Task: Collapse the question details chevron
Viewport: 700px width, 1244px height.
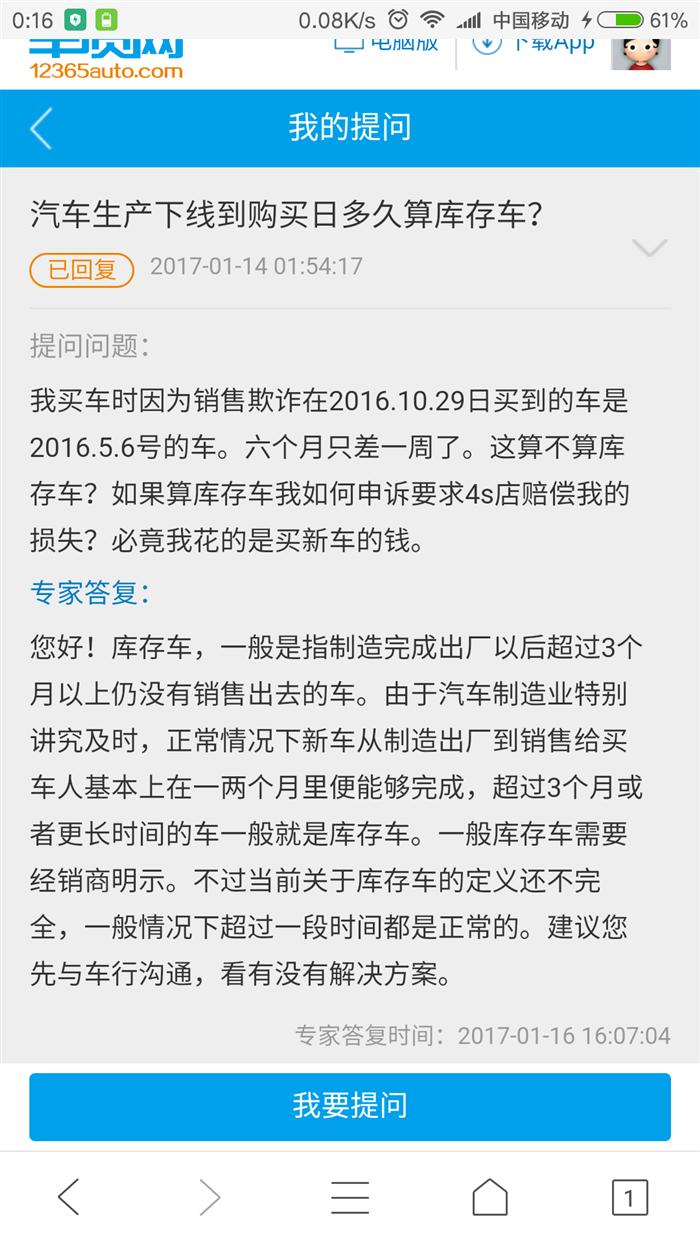Action: pos(650,248)
